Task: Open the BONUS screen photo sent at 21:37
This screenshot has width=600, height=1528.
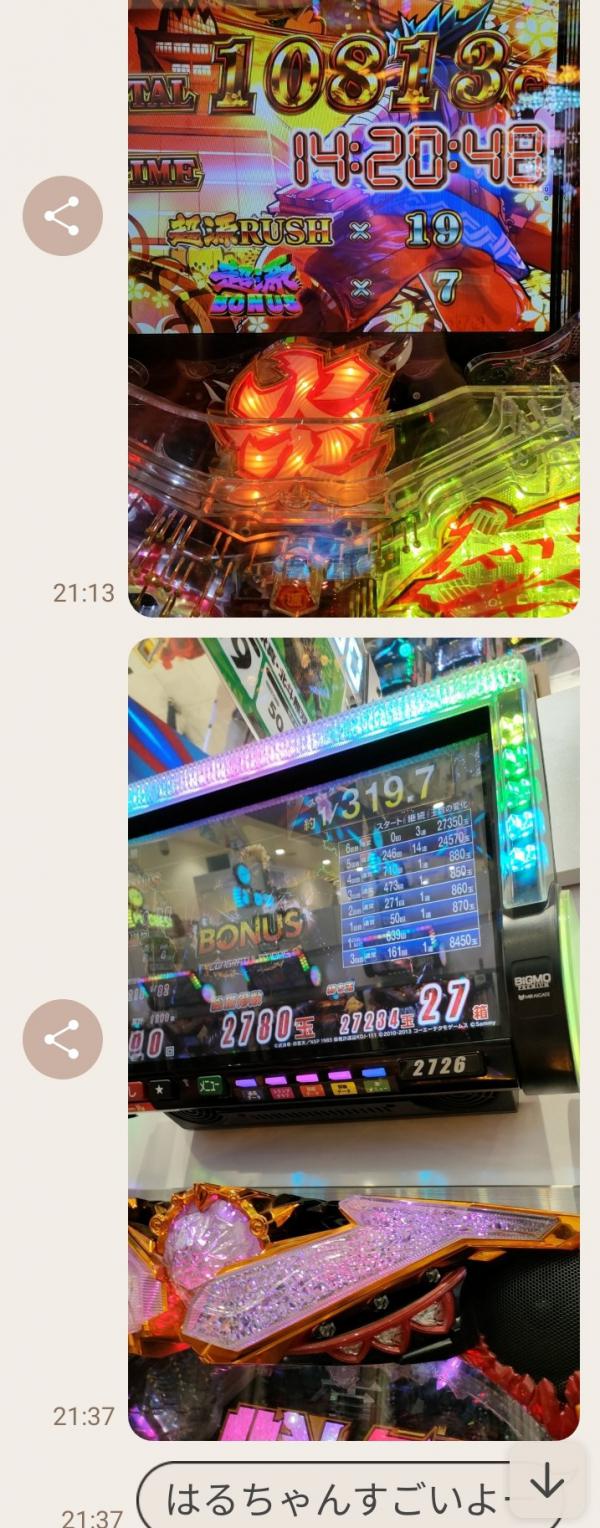Action: (353, 1038)
